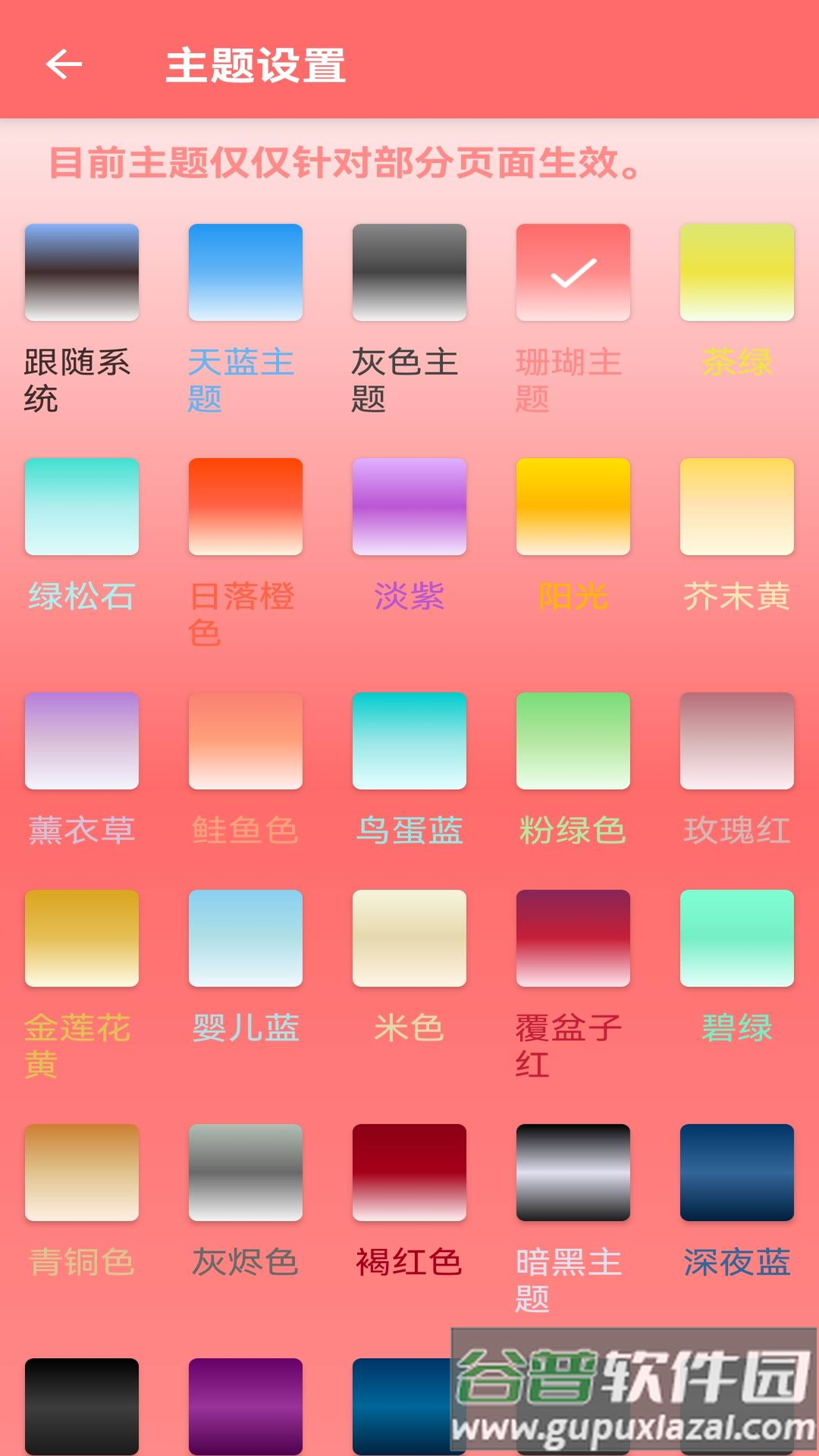This screenshot has width=819, height=1456.
Task: Choose the 鸟蛋蓝 egg blue theme
Action: click(x=409, y=742)
